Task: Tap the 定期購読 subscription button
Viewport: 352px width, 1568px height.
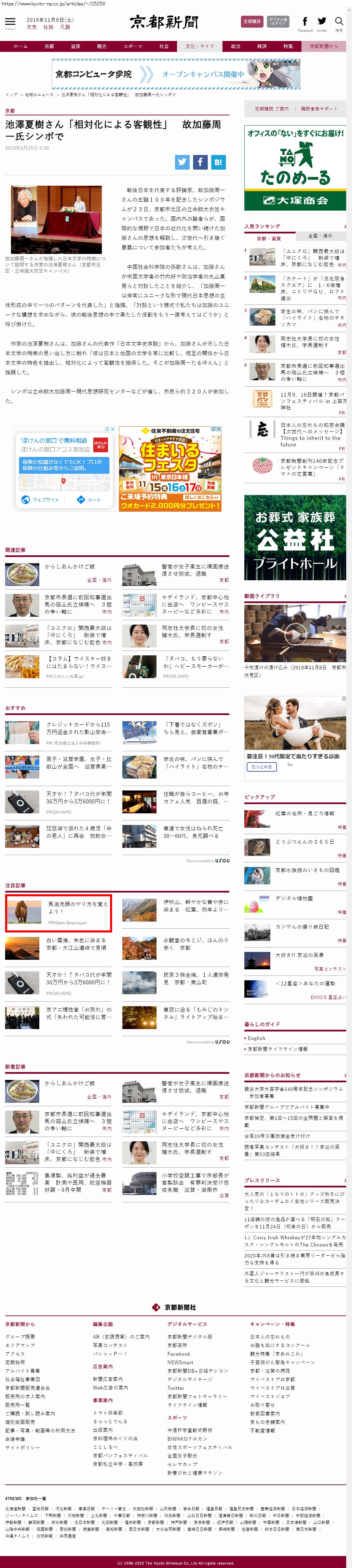Action: pos(252,21)
